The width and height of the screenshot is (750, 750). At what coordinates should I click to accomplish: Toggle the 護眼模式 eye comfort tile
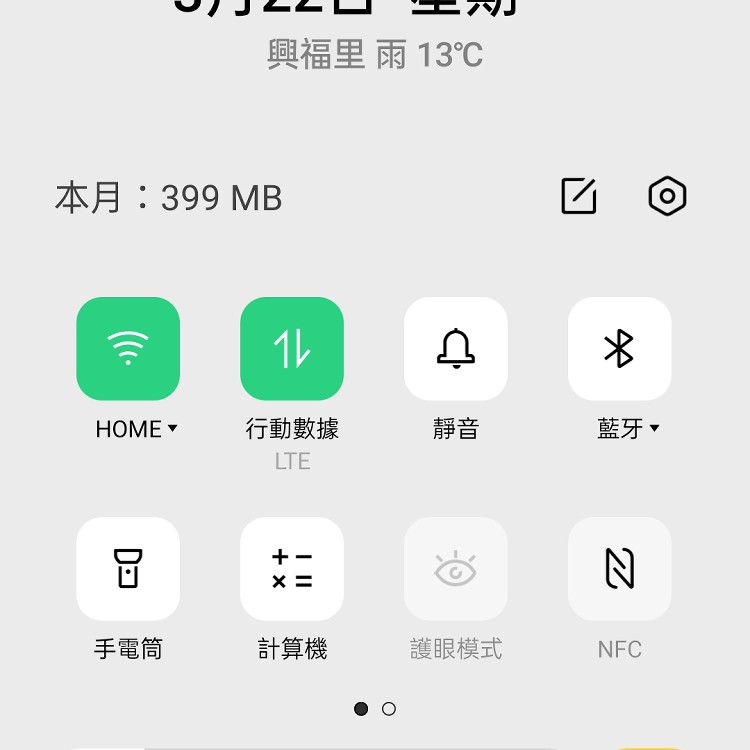pos(456,569)
